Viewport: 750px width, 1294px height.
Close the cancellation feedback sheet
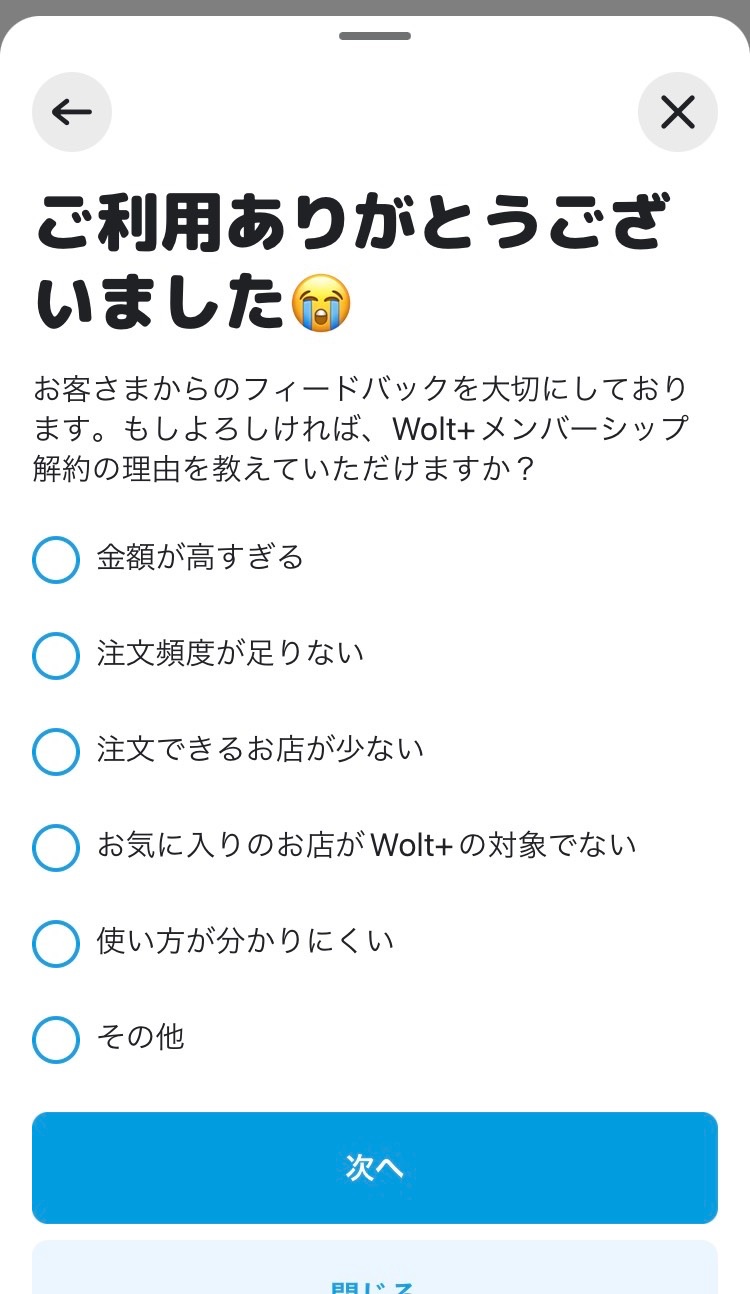tap(678, 112)
